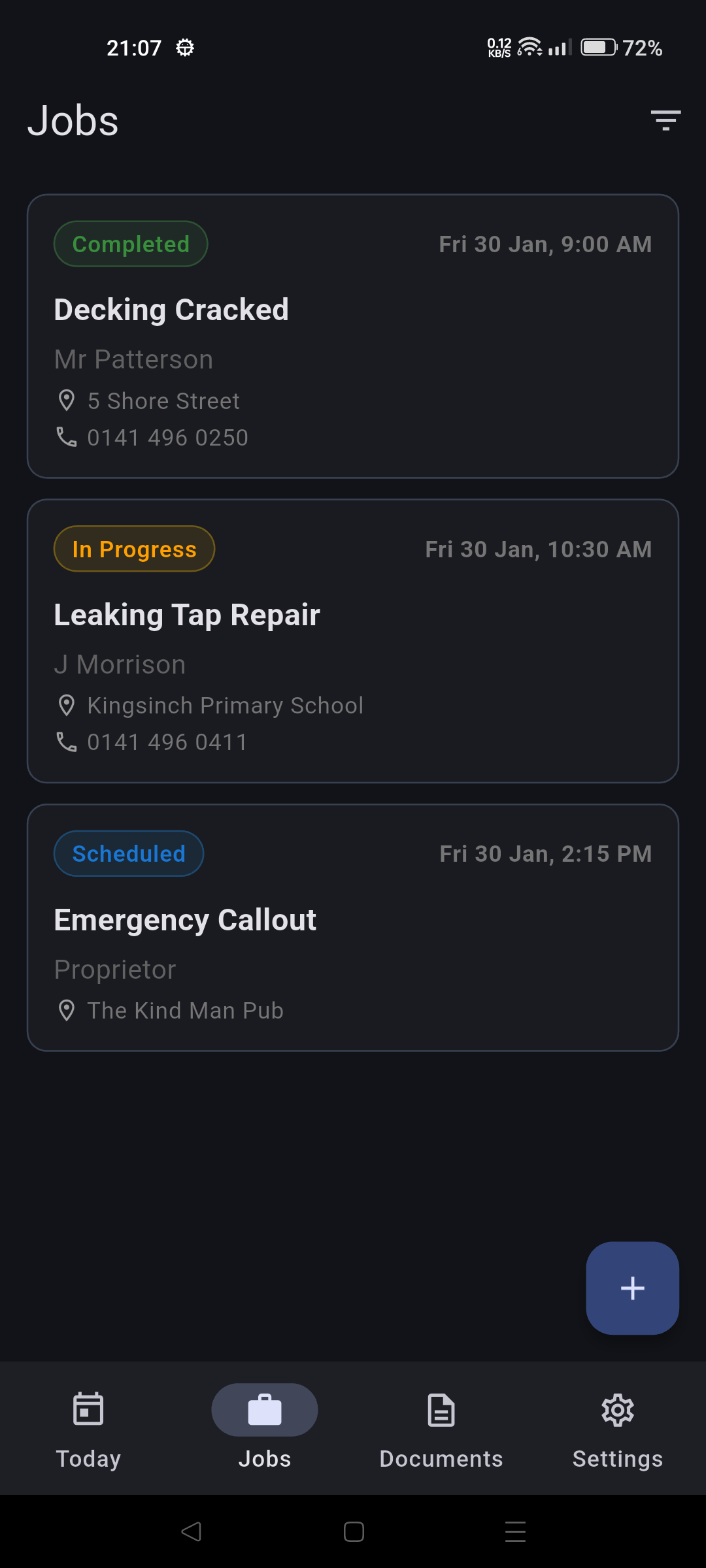
Task: Tap the In Progress status badge
Action: point(134,549)
